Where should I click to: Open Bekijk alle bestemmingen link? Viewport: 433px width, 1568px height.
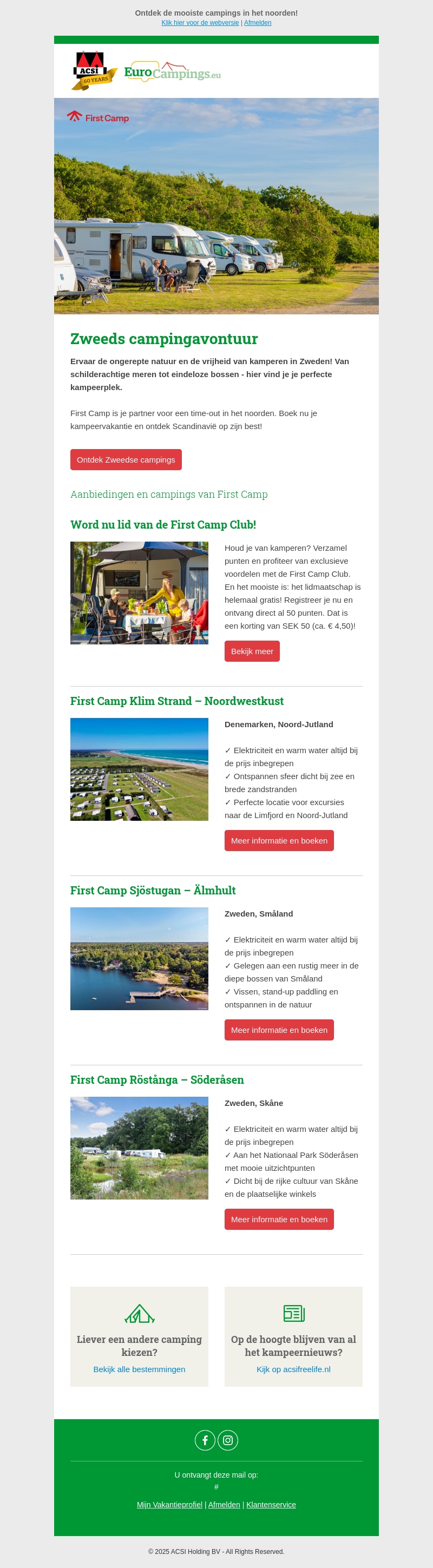click(x=139, y=1369)
